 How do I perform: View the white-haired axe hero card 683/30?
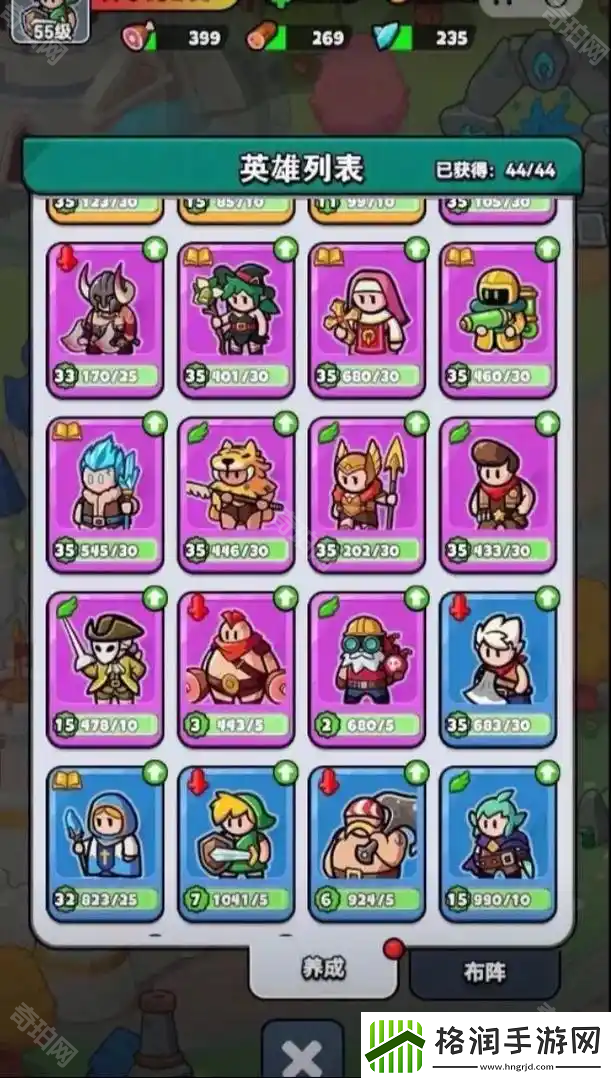click(497, 667)
